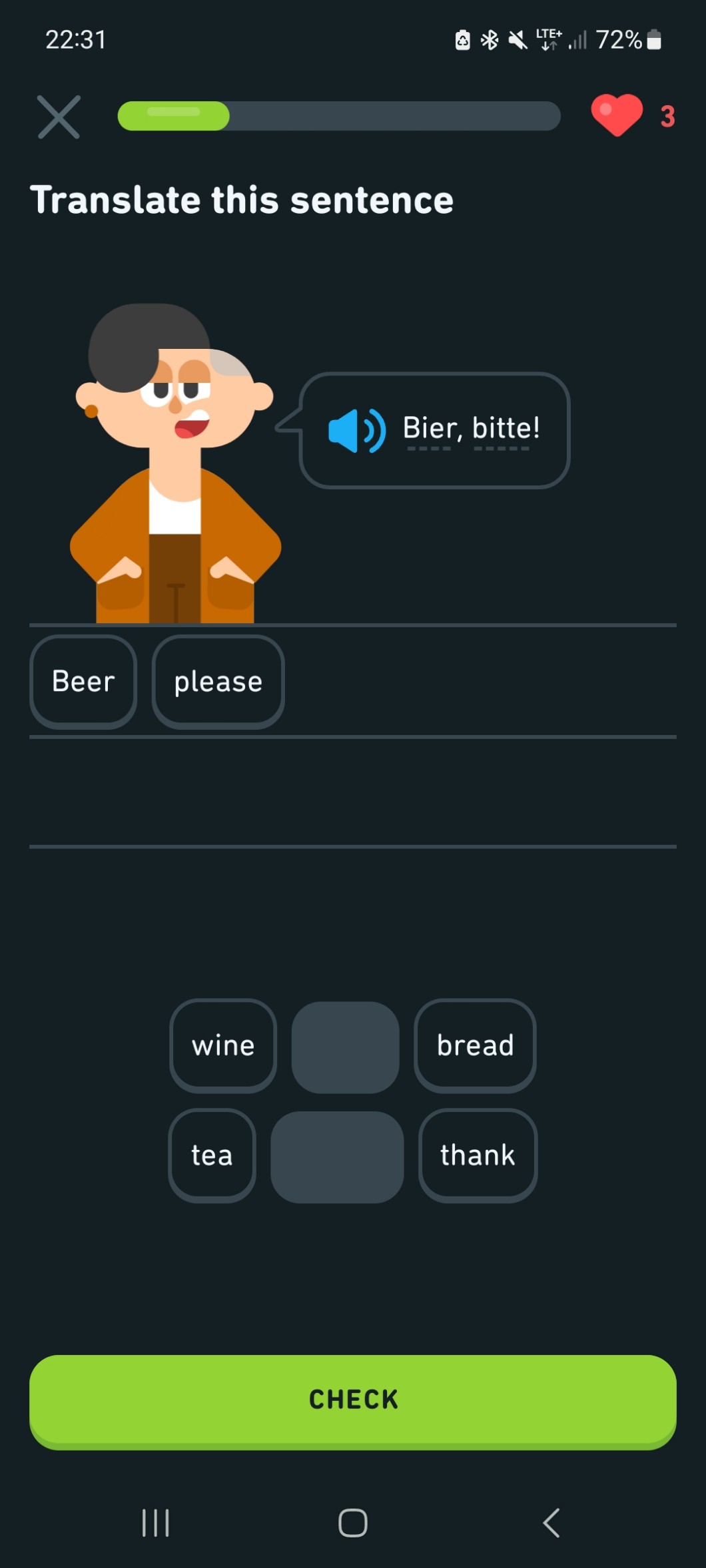
Task: Choose the word tile "bread"
Action: tap(475, 1046)
